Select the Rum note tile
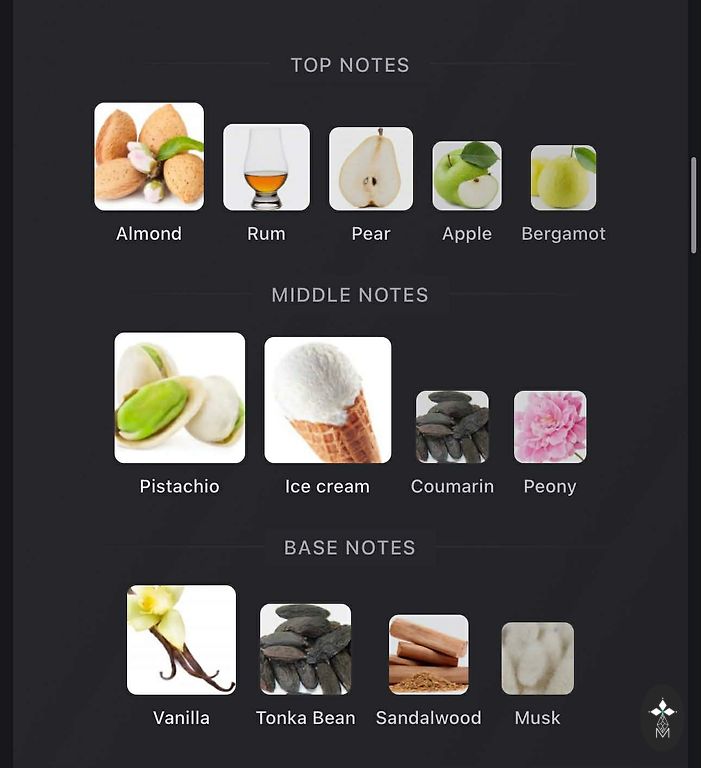Image resolution: width=701 pixels, height=768 pixels. coord(266,167)
